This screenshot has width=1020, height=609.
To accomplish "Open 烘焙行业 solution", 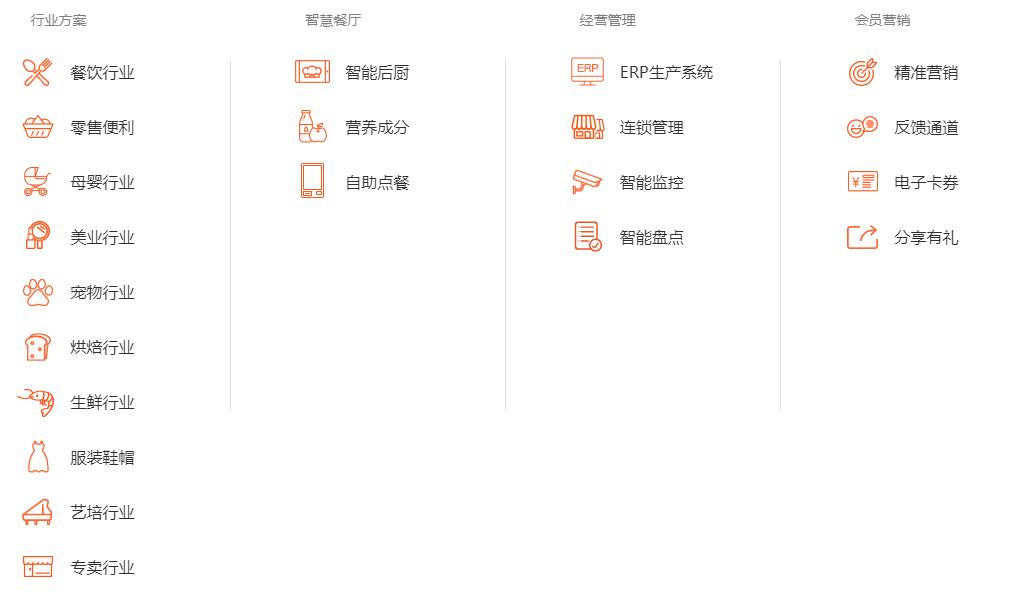I will 101,348.
